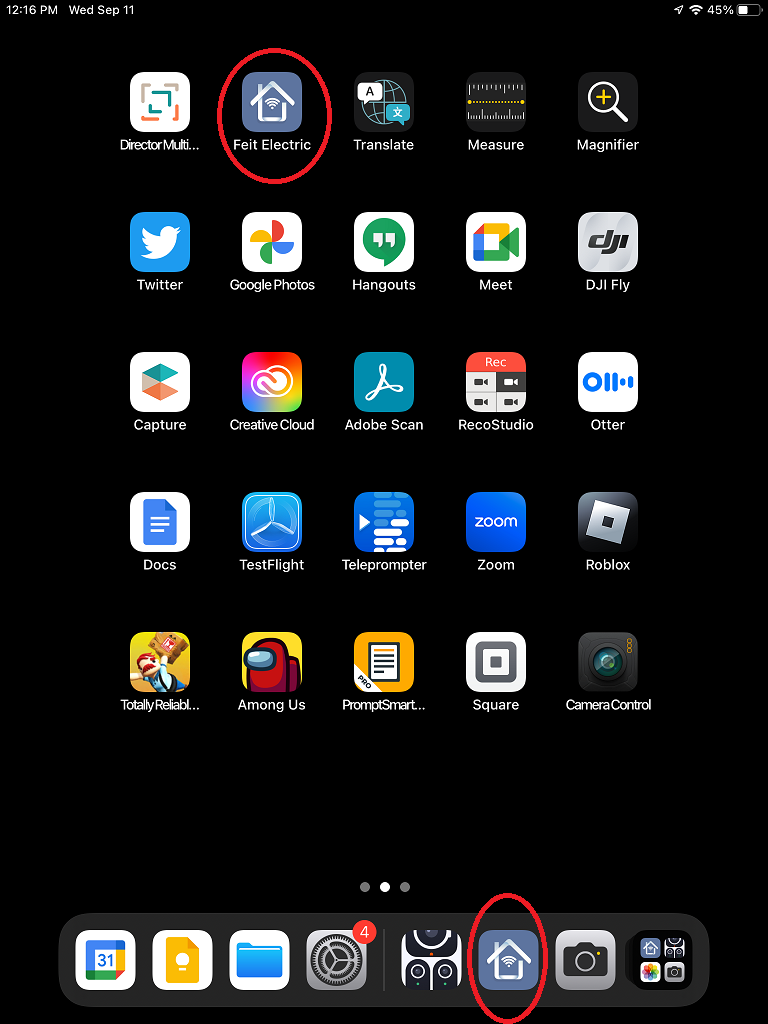Launch the Translate app
The image size is (768, 1024).
384,102
